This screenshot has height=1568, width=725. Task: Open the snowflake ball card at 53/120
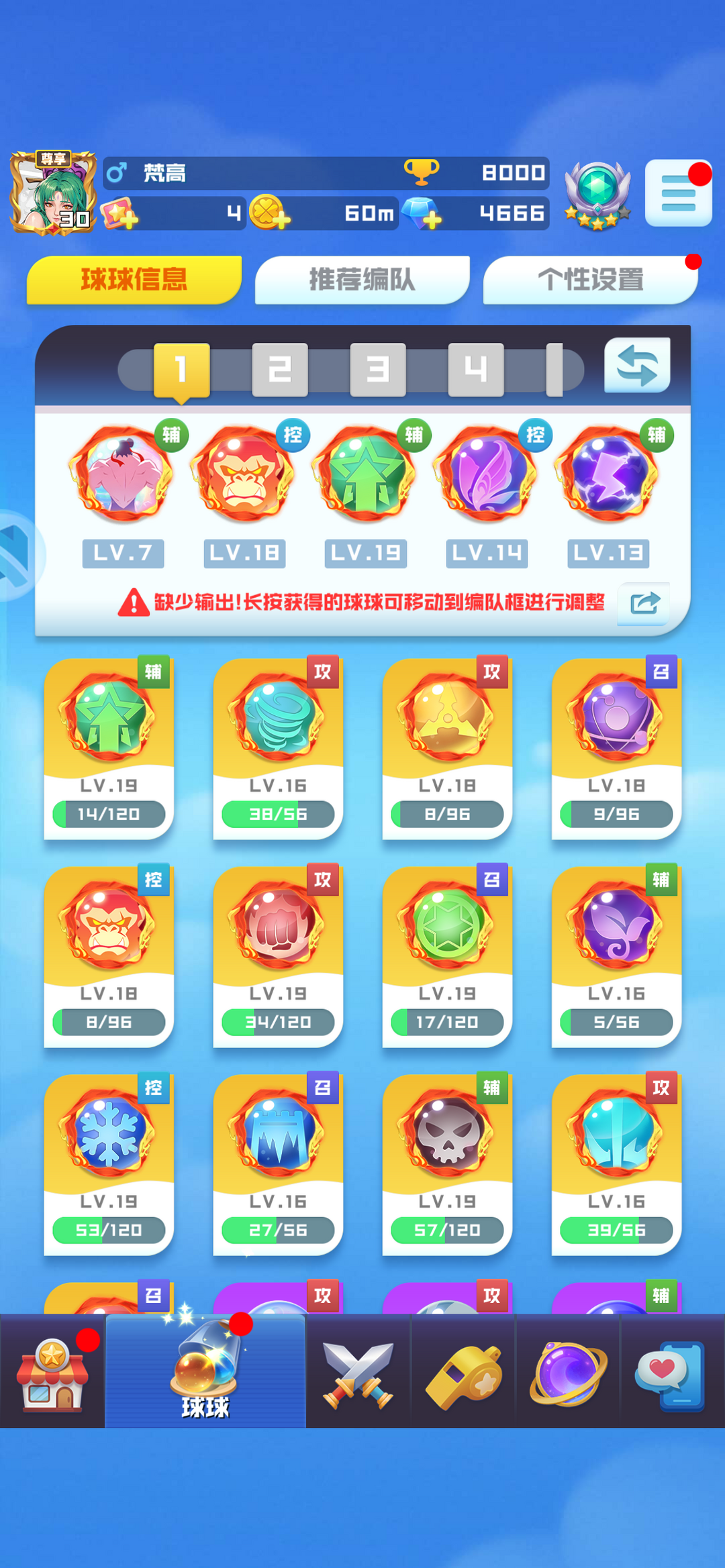(x=109, y=1163)
